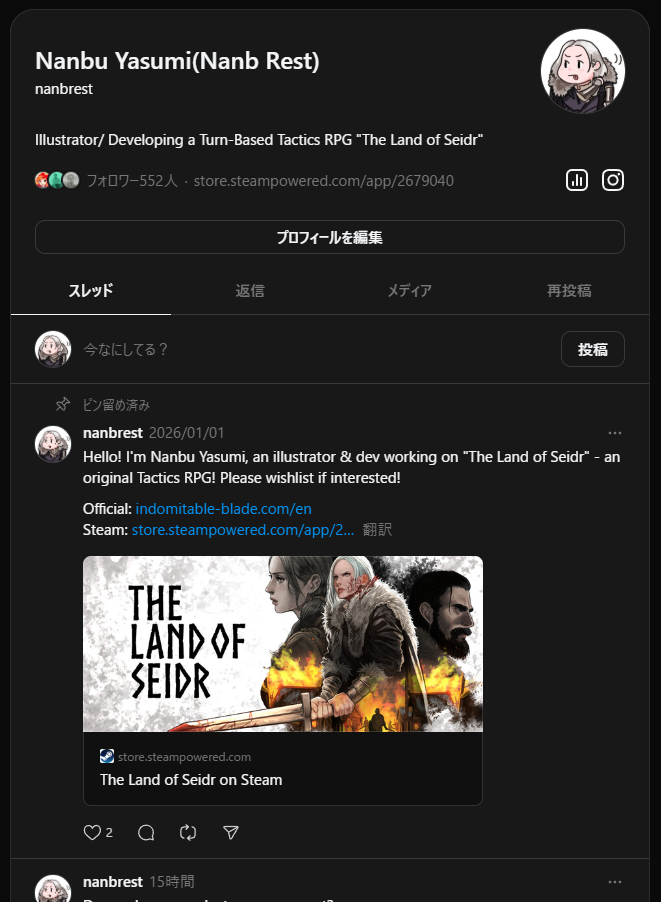
Task: Reply to the pinned post
Action: click(146, 832)
